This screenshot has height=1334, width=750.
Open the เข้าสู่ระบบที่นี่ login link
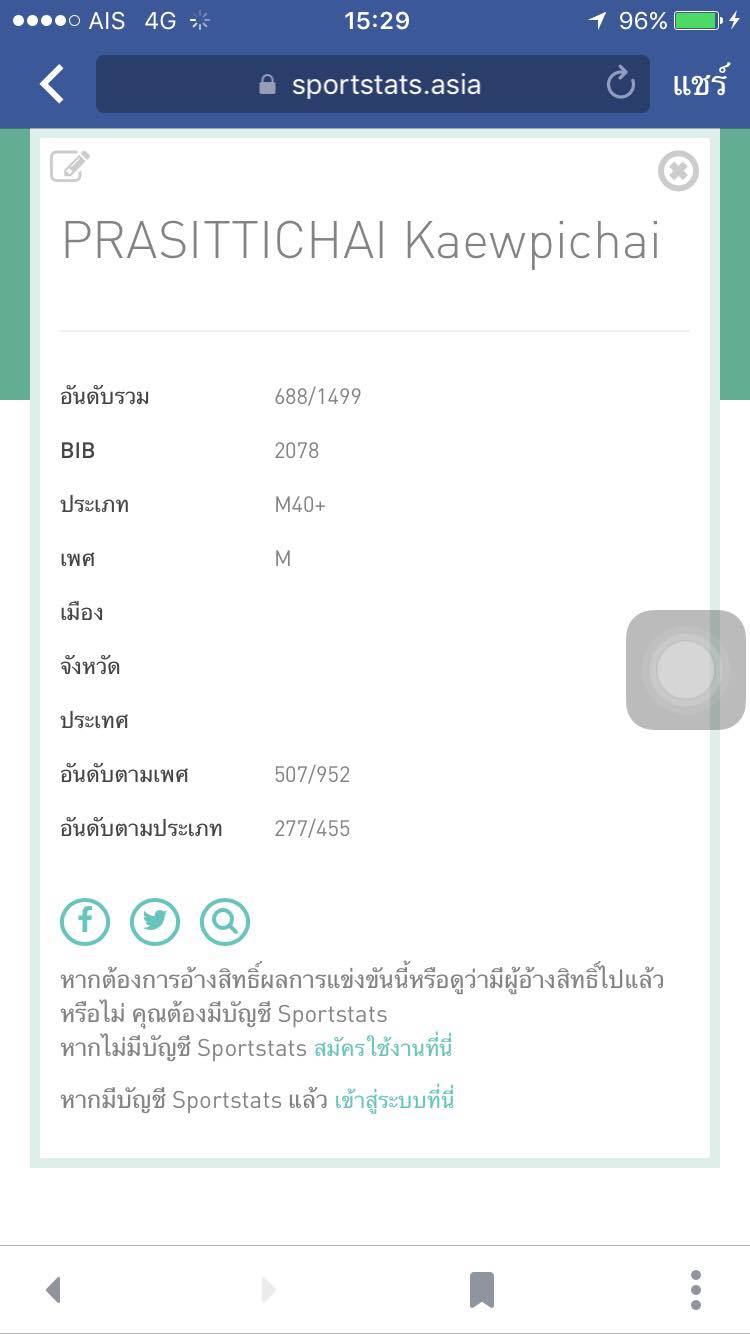[395, 1100]
